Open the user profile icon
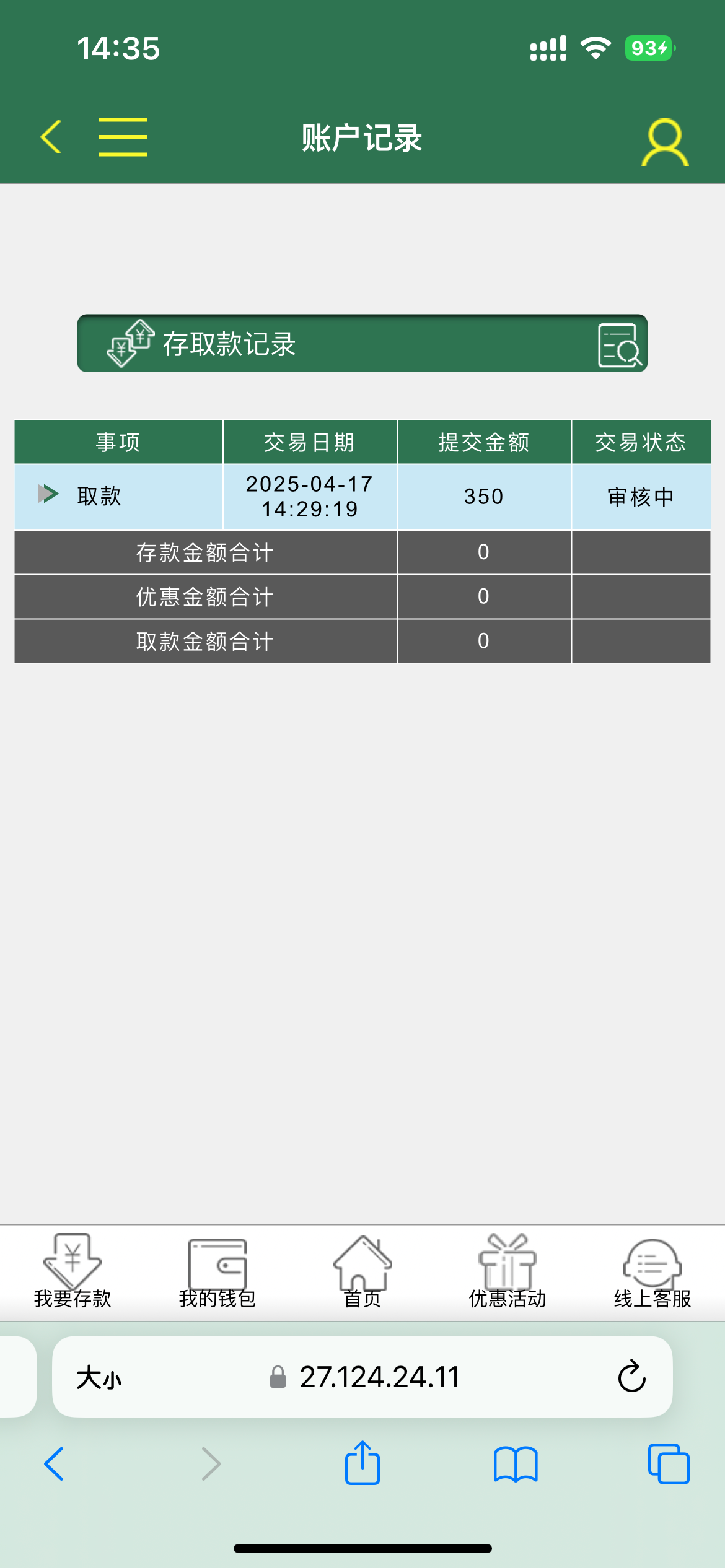 pos(664,142)
